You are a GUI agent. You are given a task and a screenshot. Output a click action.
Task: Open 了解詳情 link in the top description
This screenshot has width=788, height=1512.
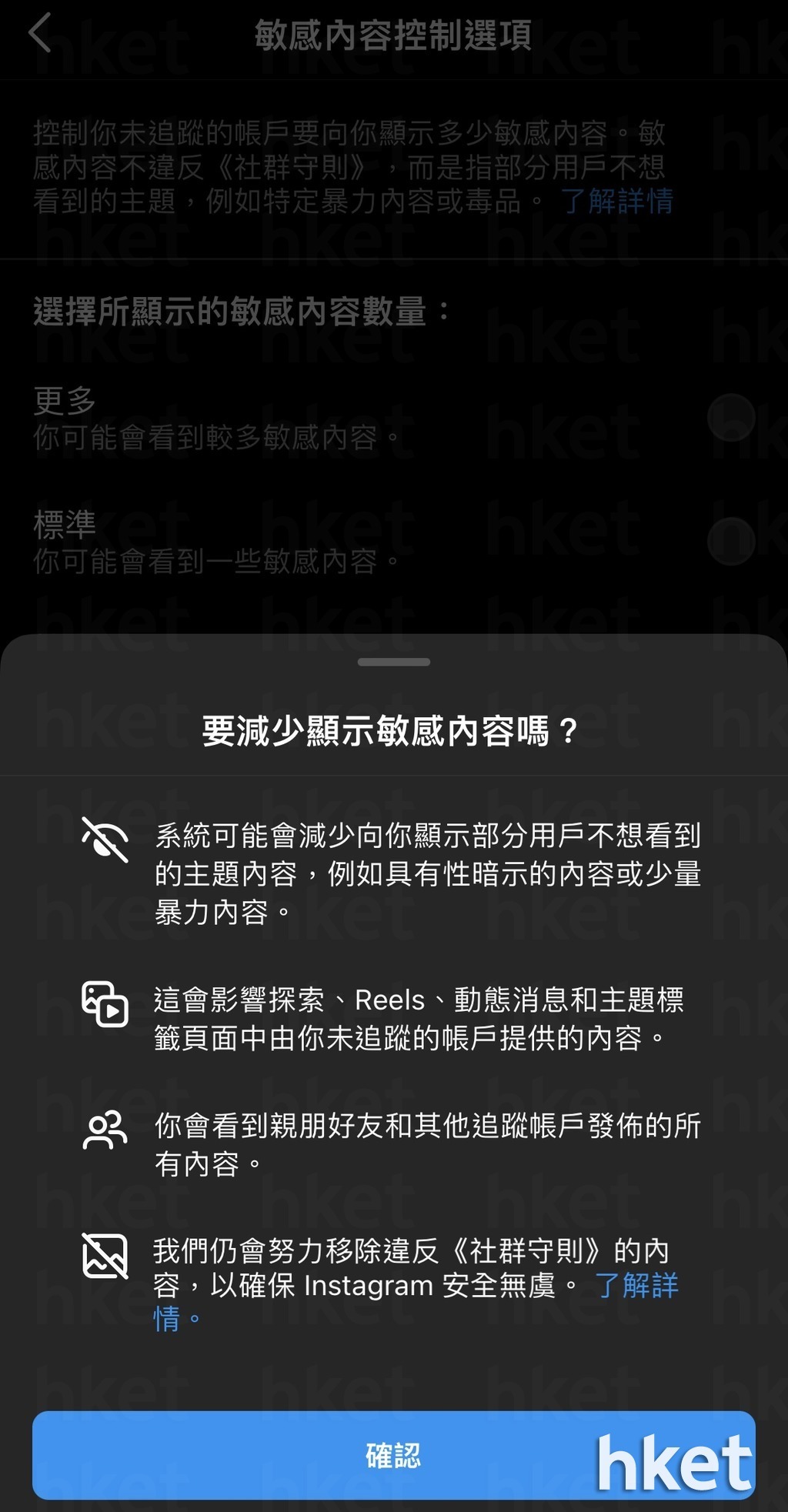(x=617, y=202)
